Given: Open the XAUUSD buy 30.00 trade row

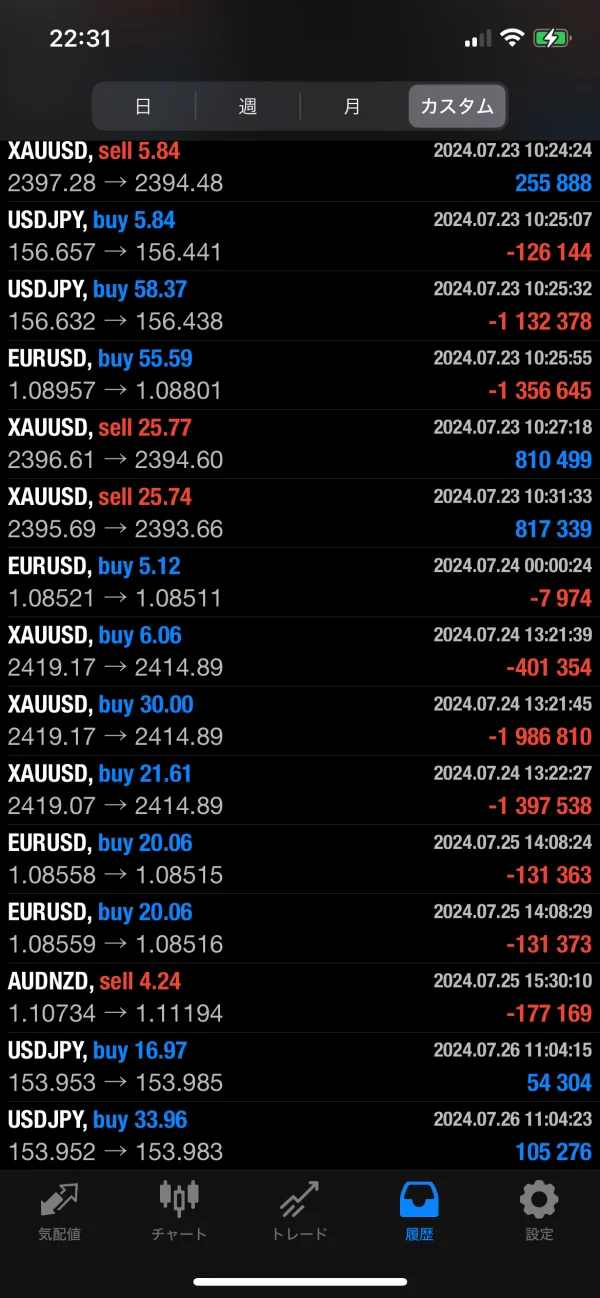Looking at the screenshot, I should click(300, 721).
